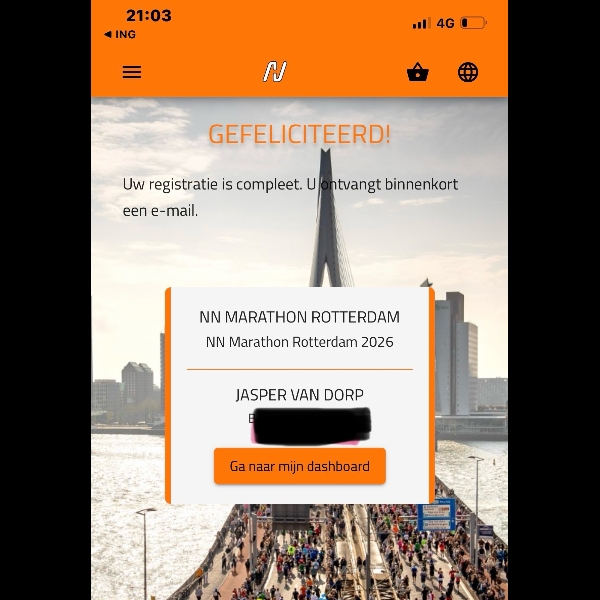Image resolution: width=600 pixels, height=600 pixels.
Task: Tap Ga naar mijn dashboard button
Action: (299, 466)
